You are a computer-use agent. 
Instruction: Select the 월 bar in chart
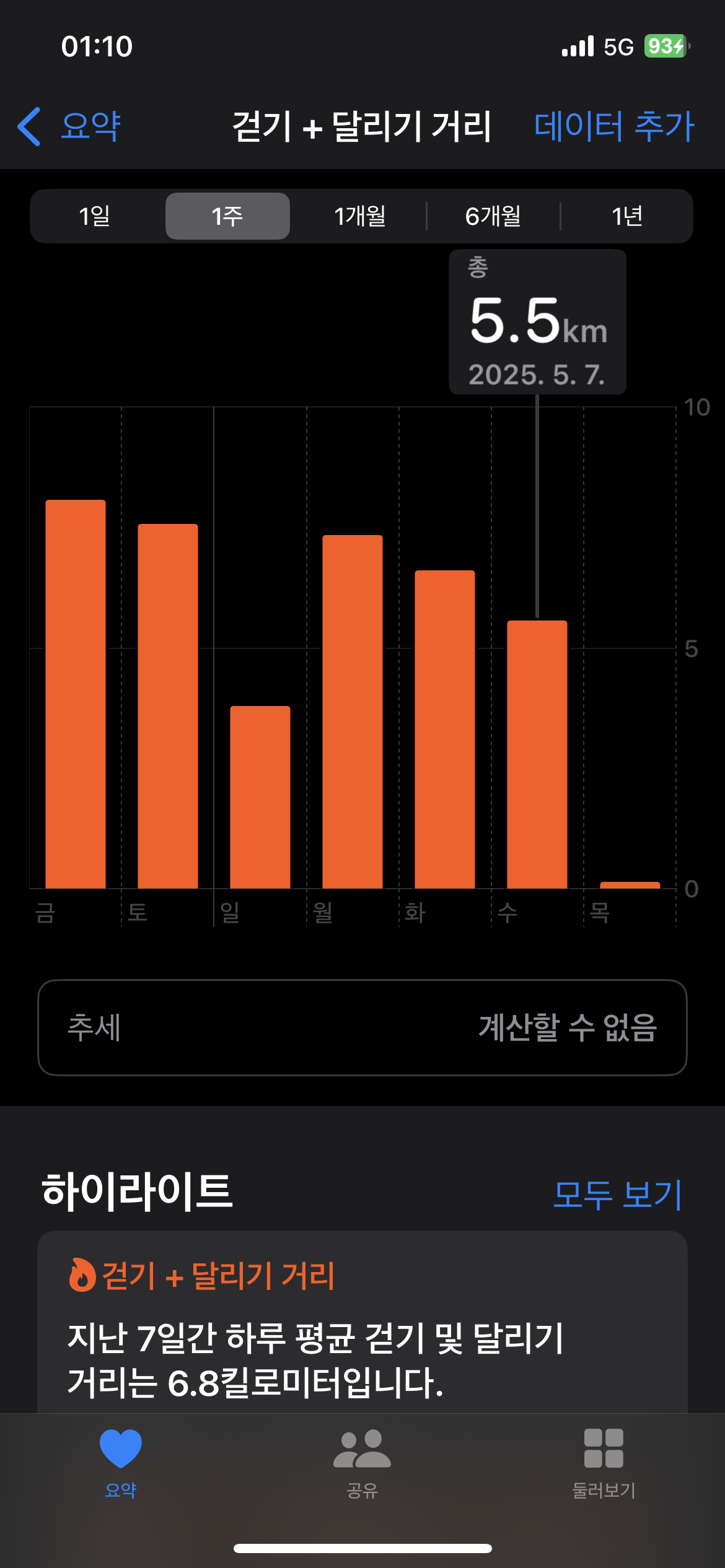tap(353, 711)
